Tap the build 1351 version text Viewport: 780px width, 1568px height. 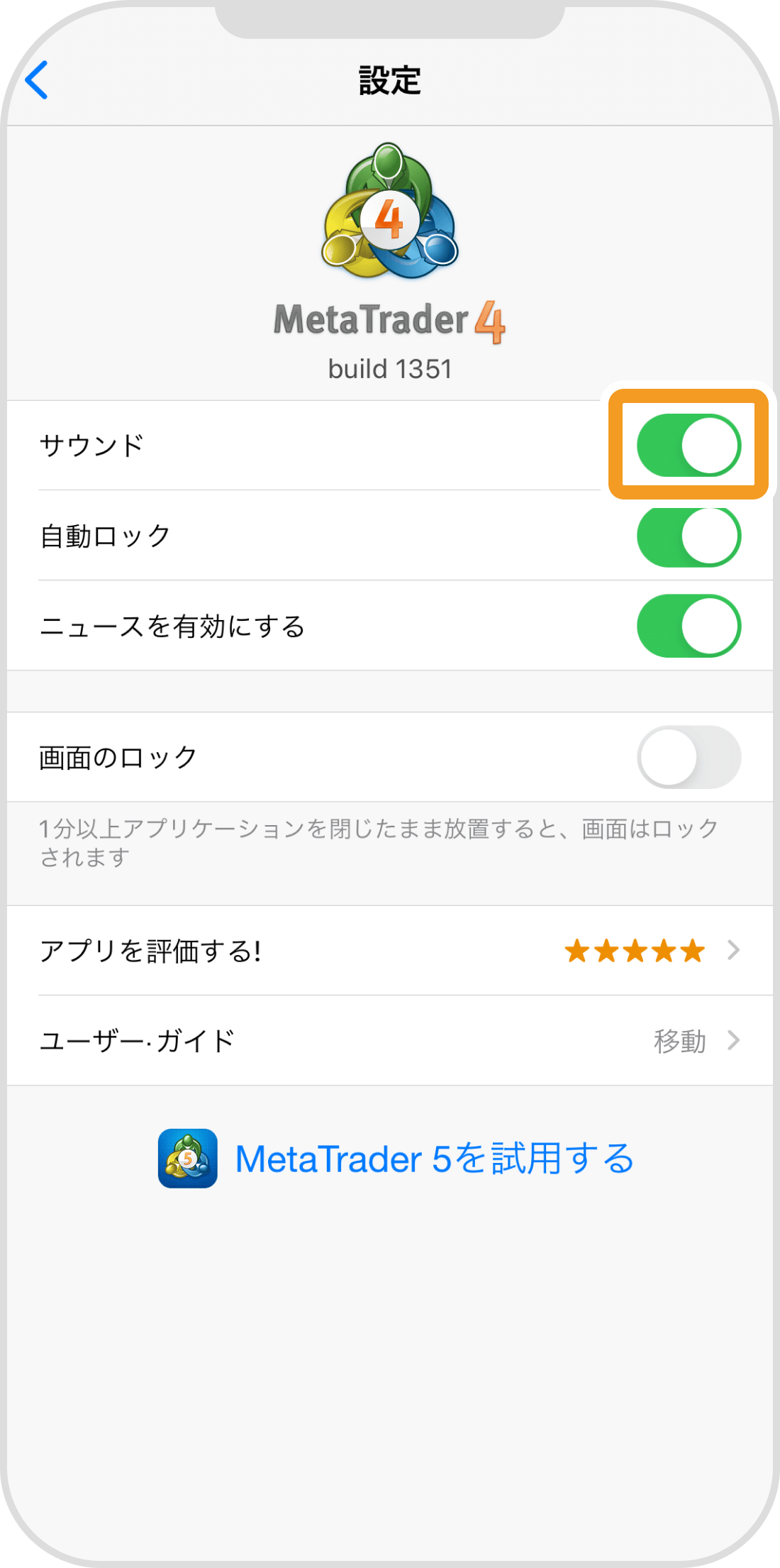pyautogui.click(x=390, y=368)
